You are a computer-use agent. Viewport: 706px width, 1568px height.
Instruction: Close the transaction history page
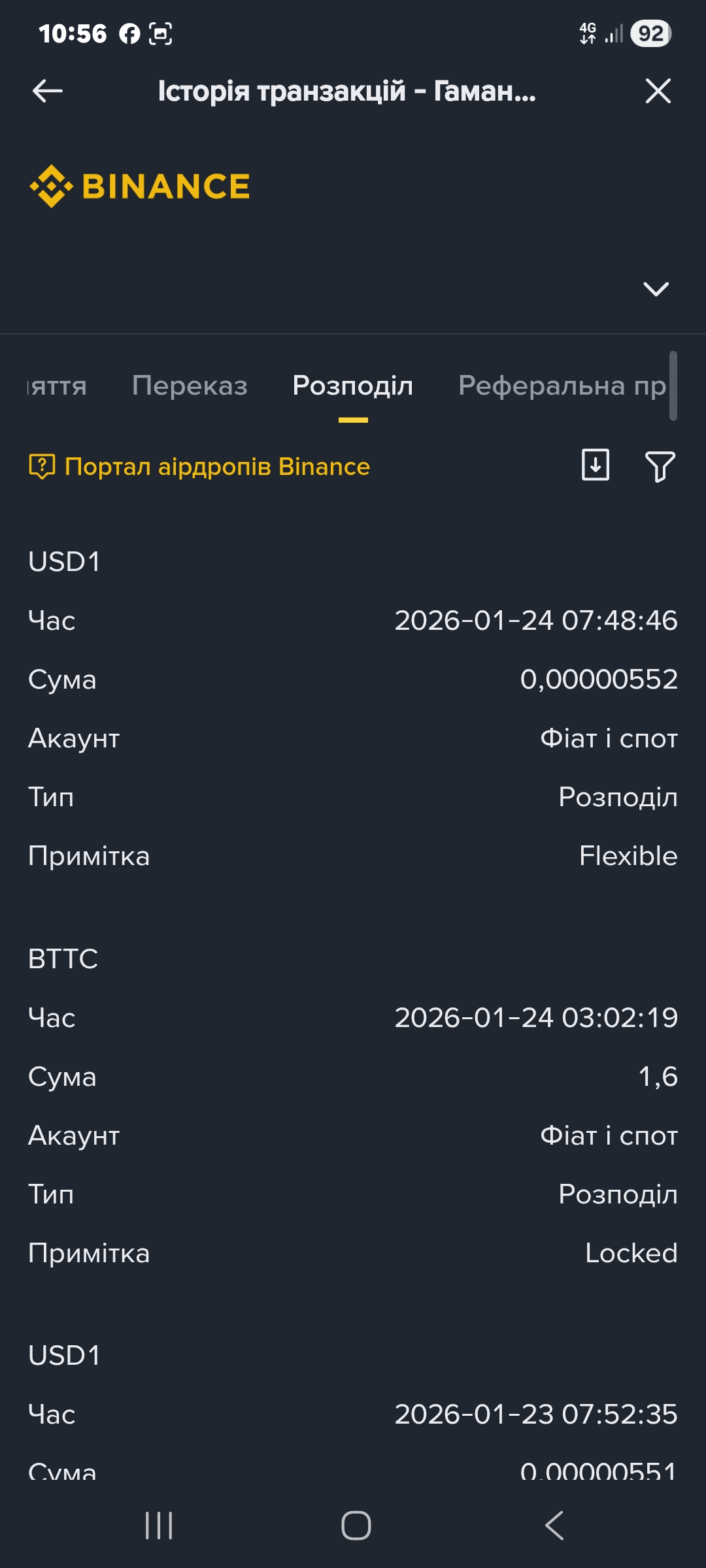coord(658,91)
